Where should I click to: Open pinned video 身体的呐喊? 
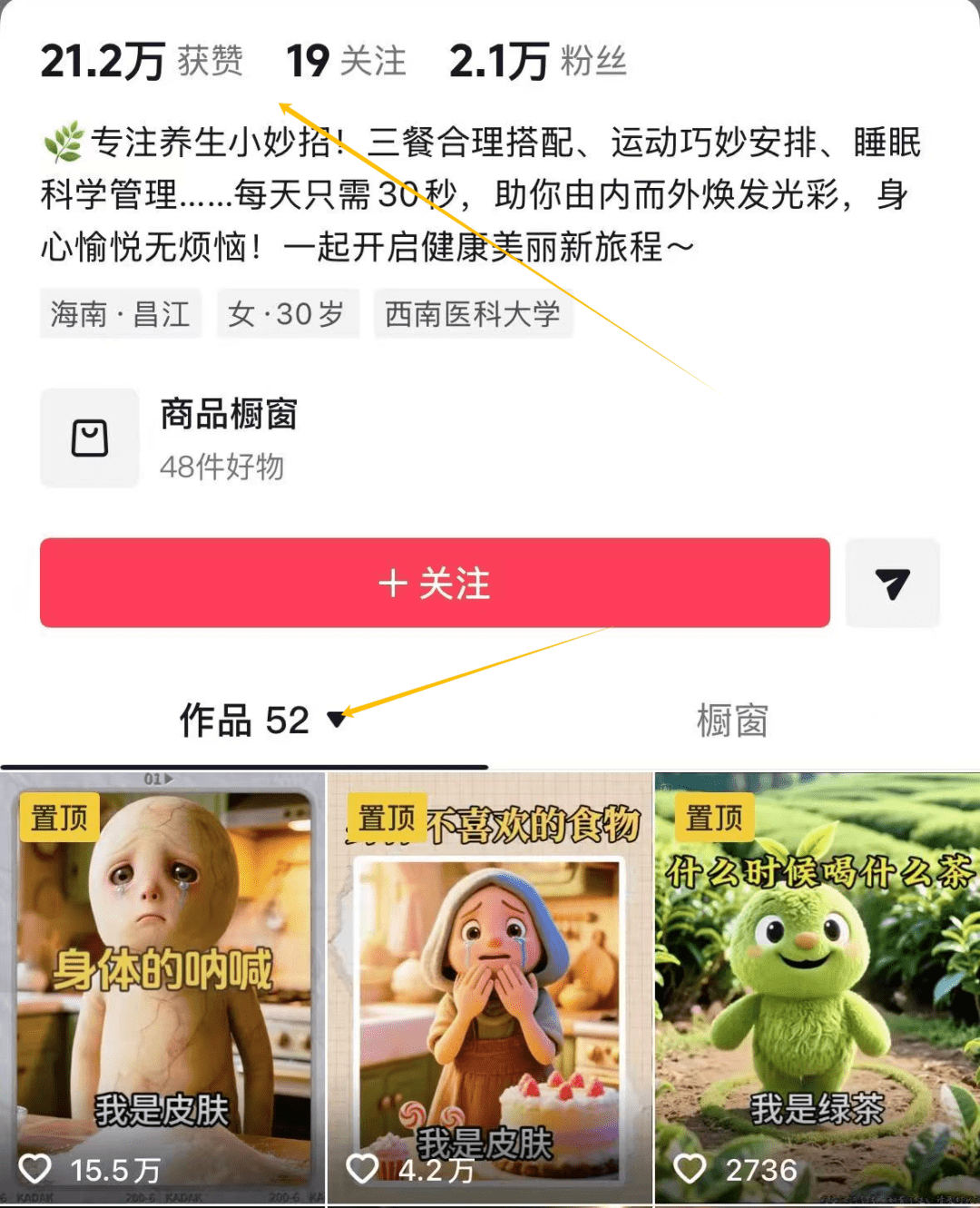162,987
